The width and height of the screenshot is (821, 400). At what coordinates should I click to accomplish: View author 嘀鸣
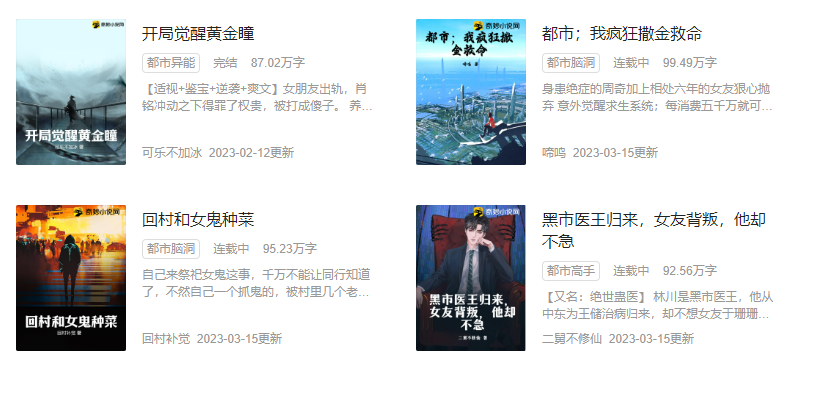(x=553, y=153)
